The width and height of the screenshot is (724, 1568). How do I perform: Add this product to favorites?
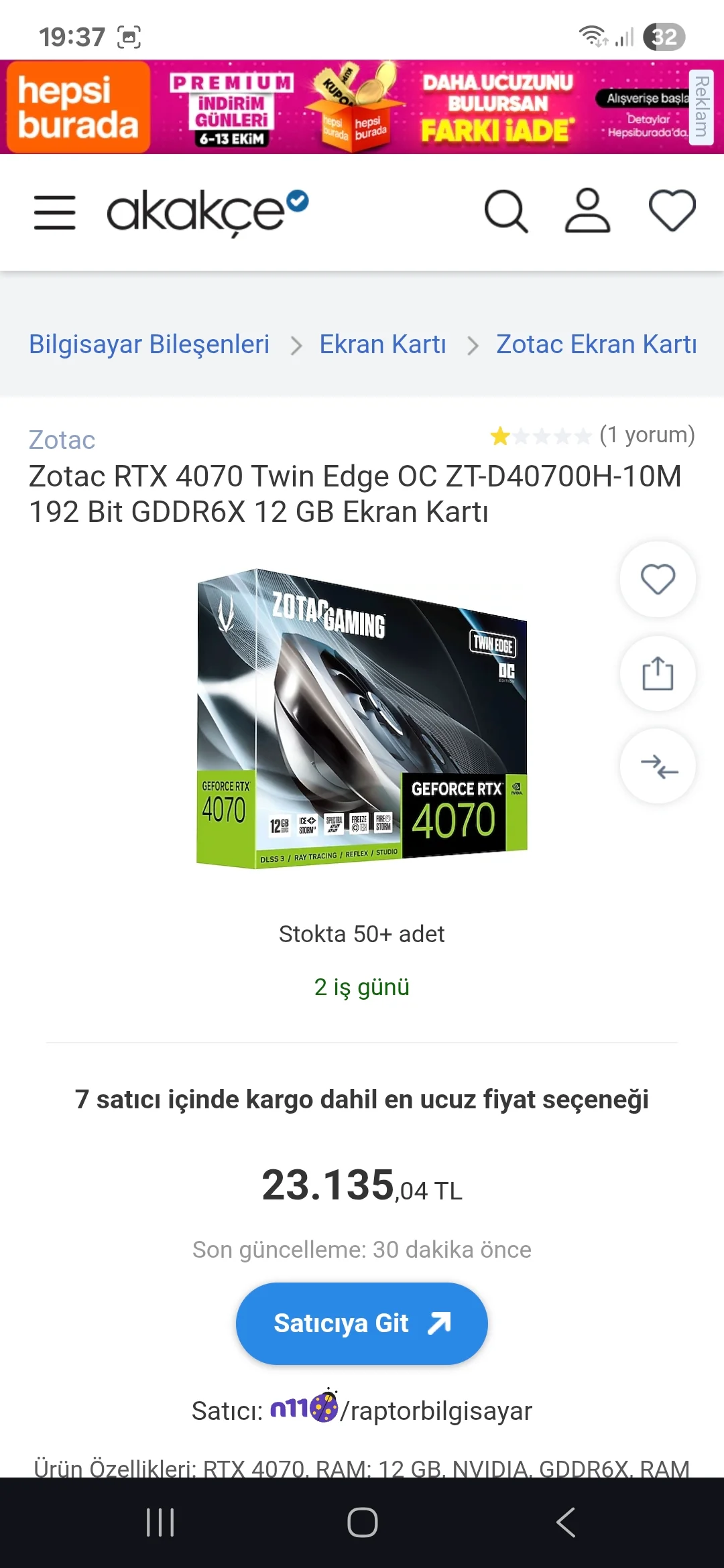click(x=658, y=580)
